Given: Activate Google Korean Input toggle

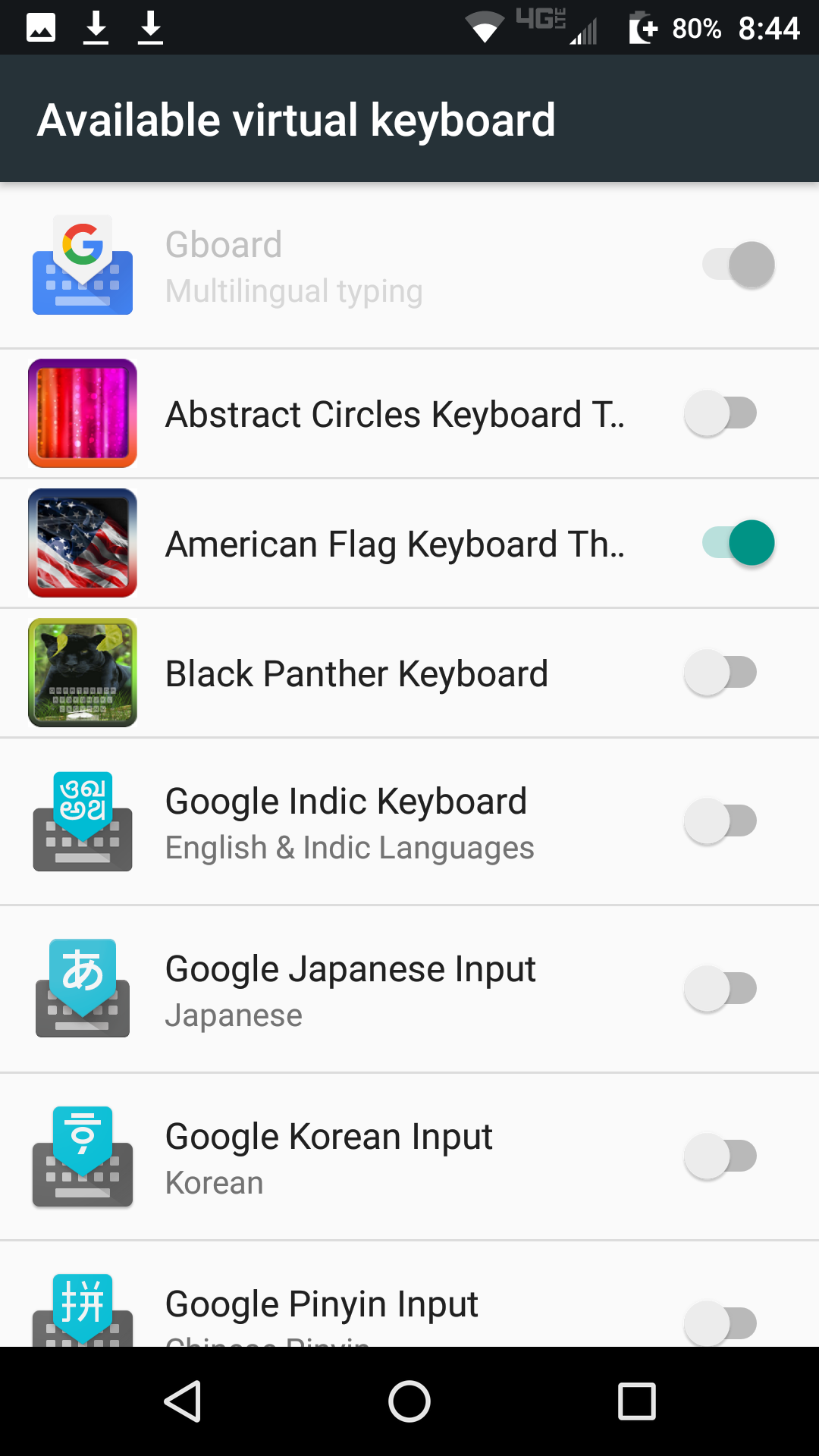Looking at the screenshot, I should click(x=721, y=1156).
